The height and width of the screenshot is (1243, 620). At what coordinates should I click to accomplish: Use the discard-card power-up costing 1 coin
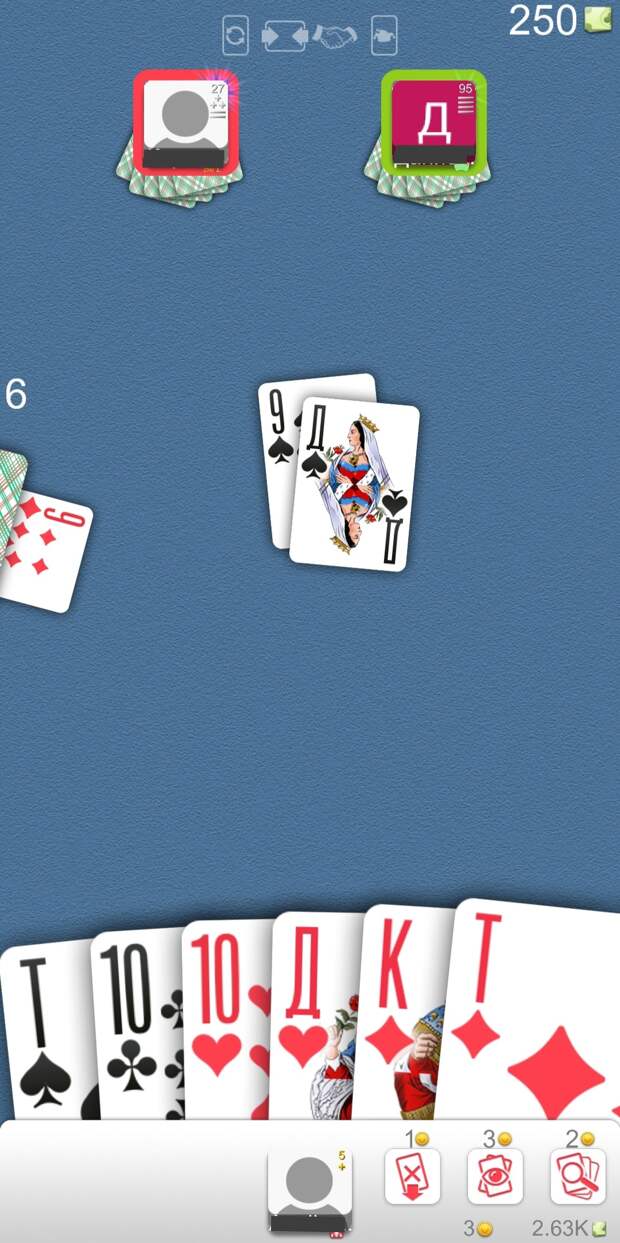click(412, 1177)
